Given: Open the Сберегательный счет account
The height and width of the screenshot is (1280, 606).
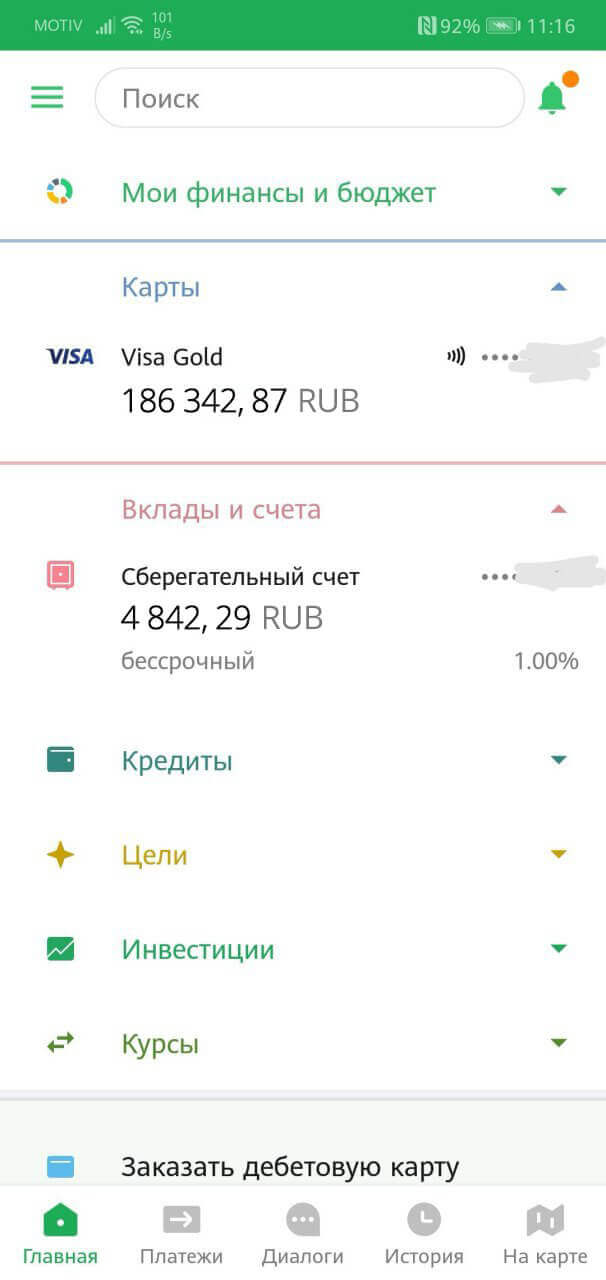Looking at the screenshot, I should pyautogui.click(x=240, y=598).
